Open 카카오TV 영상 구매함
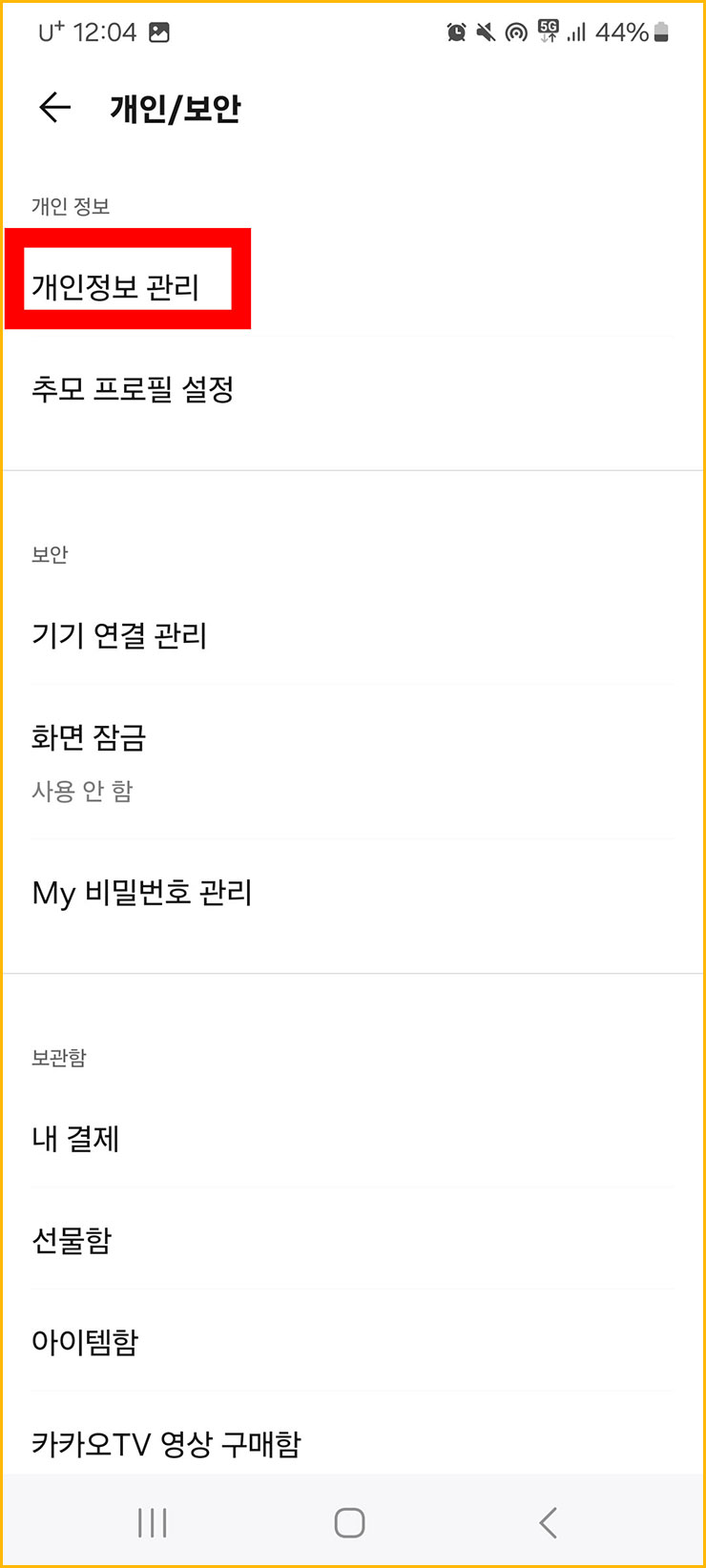 [x=165, y=1443]
